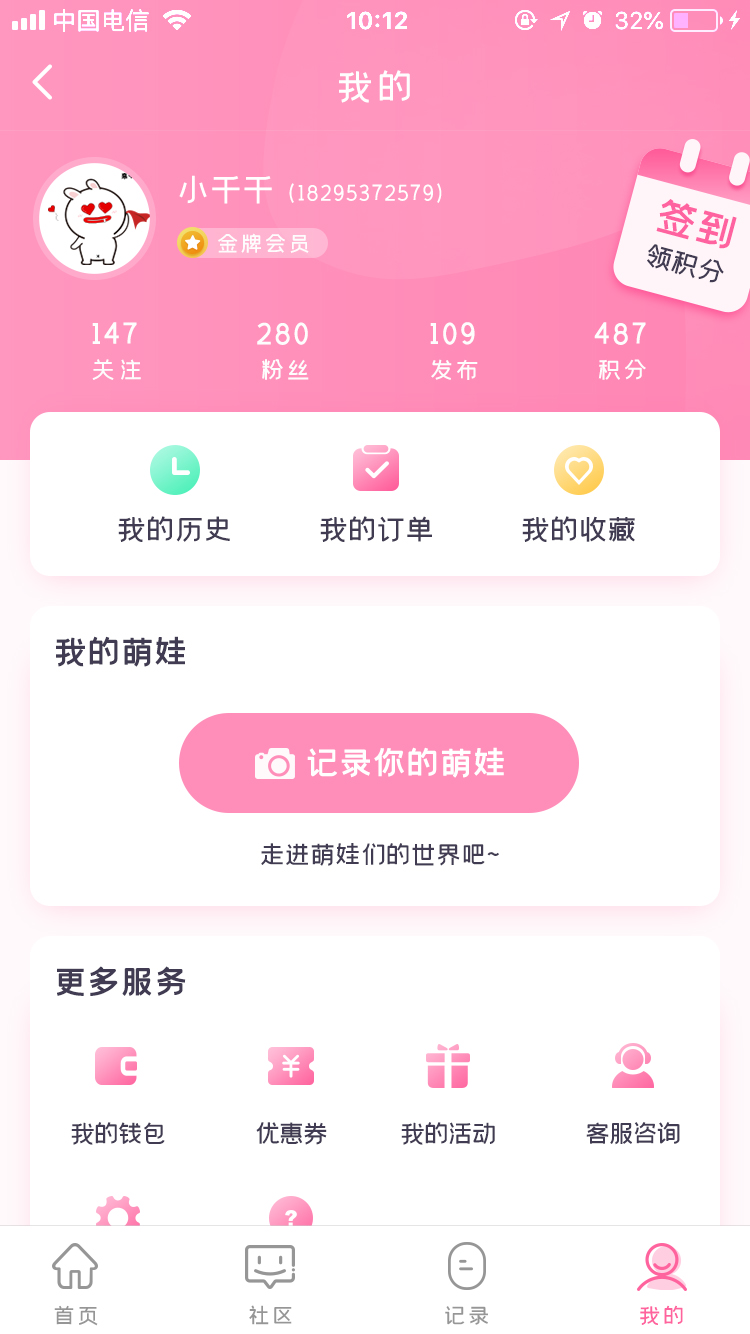Open the 积分 points balance
Viewport: 750px width, 1334px height.
621,350
